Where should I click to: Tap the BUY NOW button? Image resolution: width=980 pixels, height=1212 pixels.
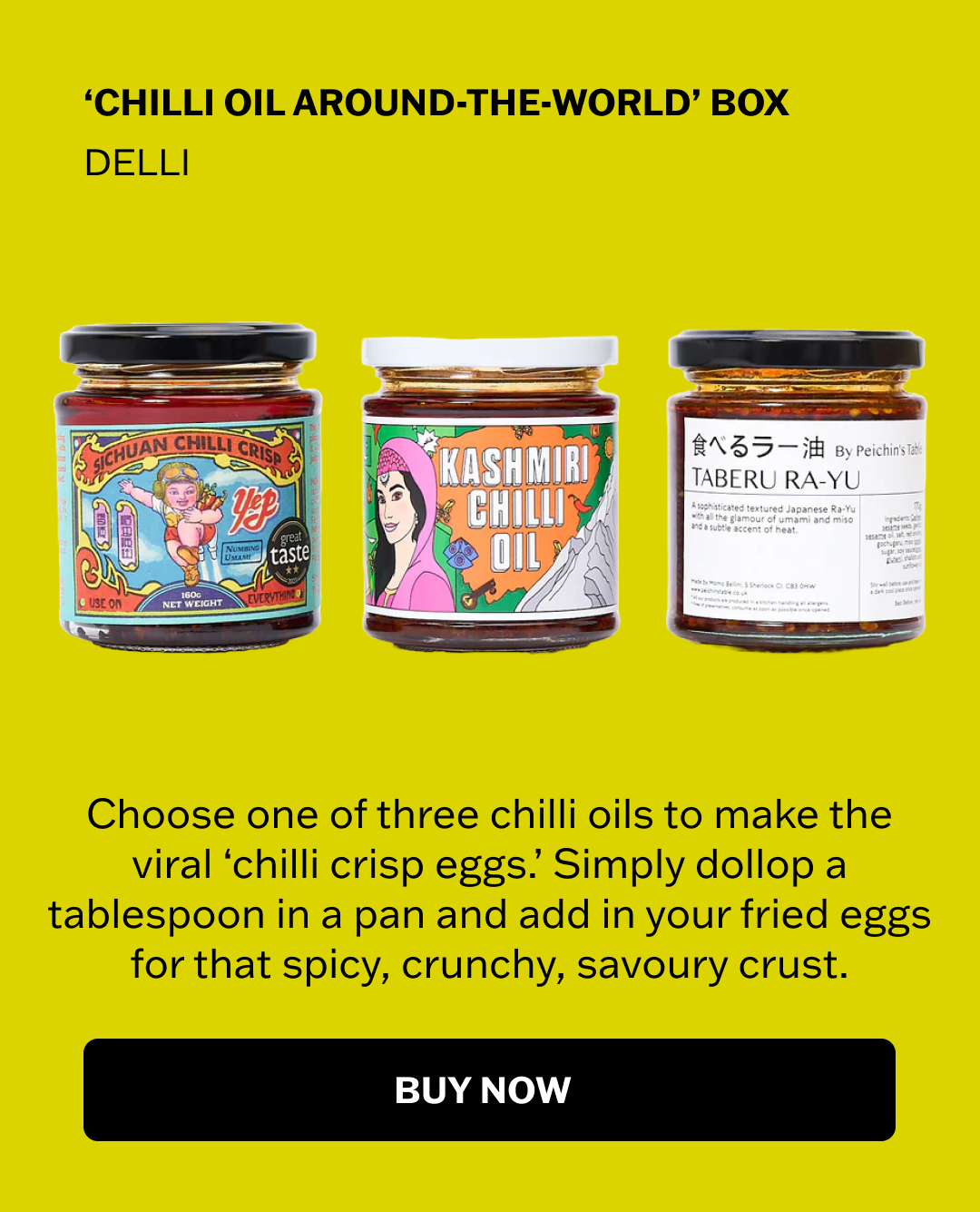(x=489, y=1089)
